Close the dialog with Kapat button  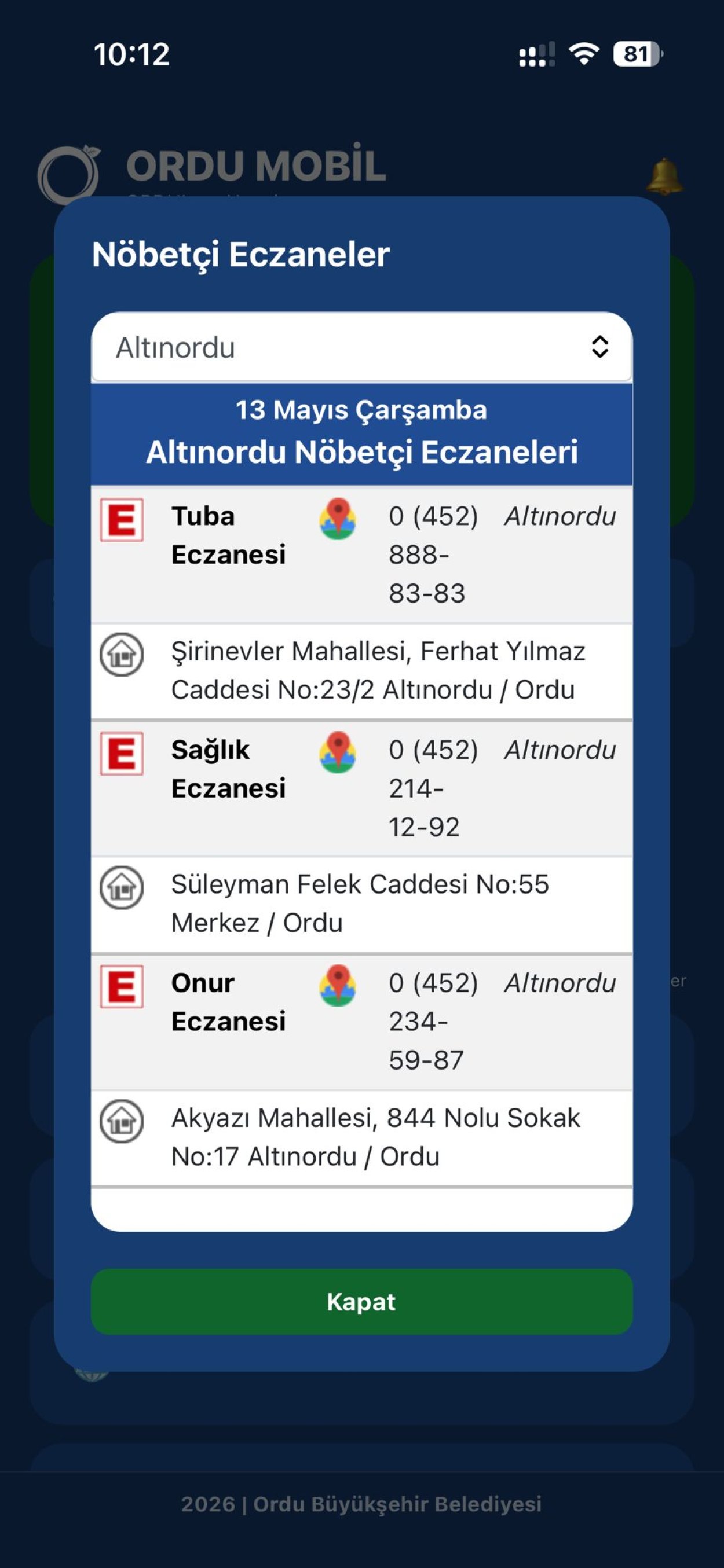361,1302
